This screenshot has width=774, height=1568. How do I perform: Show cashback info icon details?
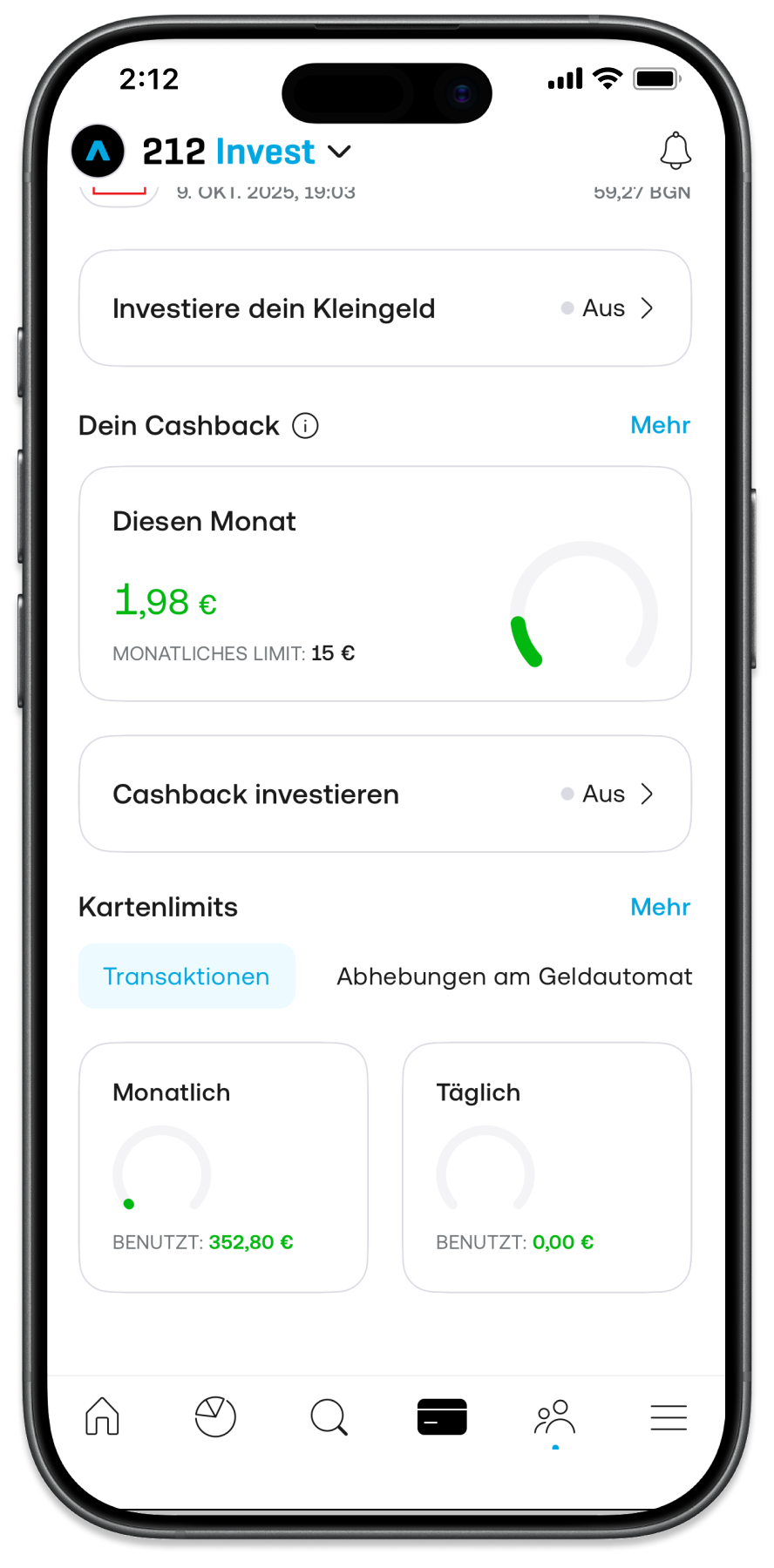[305, 426]
